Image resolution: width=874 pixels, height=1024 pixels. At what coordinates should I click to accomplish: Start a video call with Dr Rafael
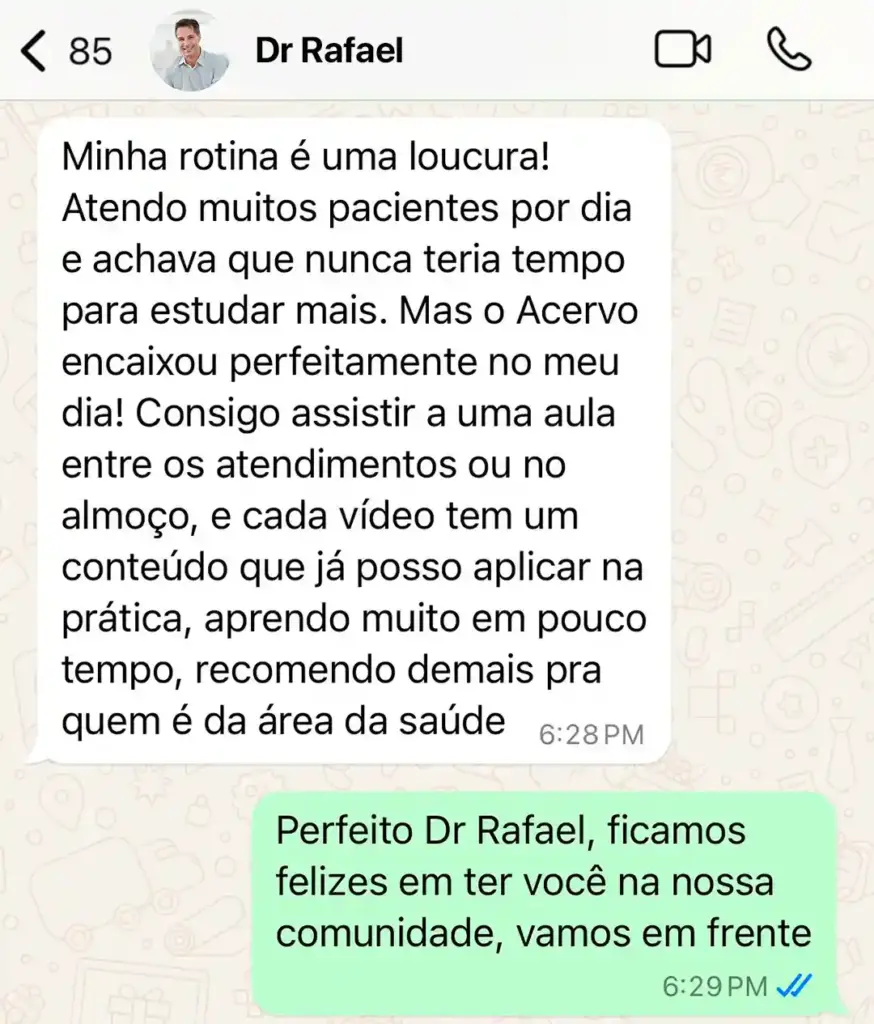(x=682, y=50)
